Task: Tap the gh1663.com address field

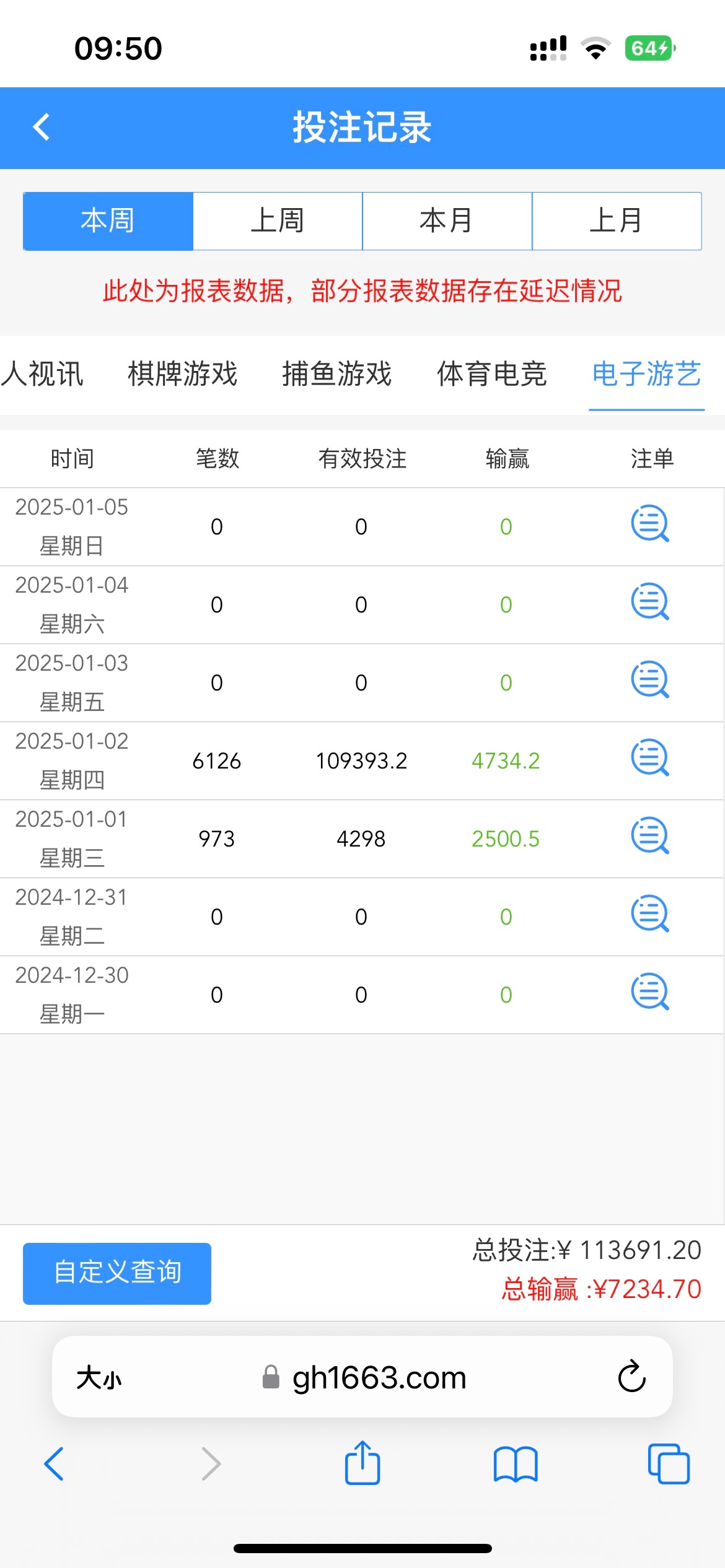Action: pos(379,1378)
